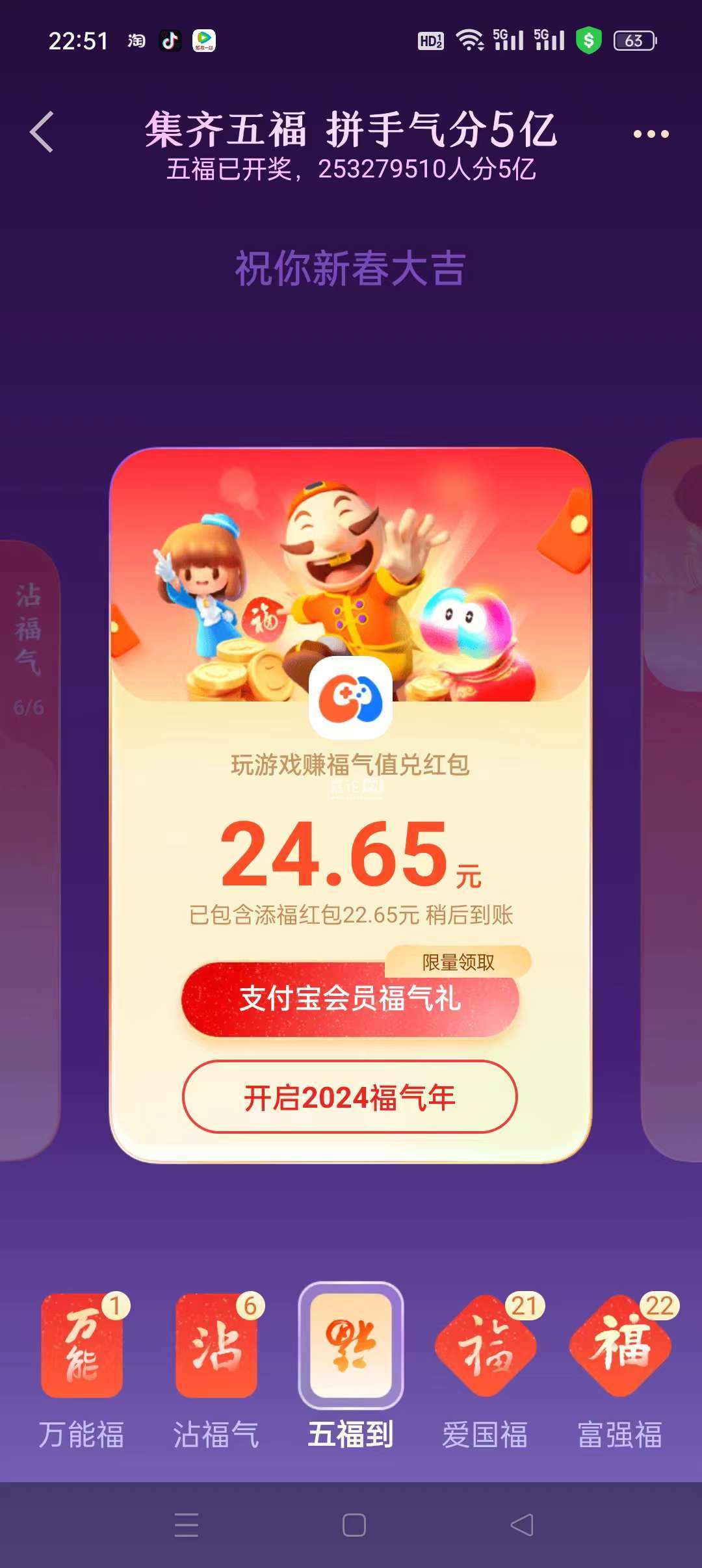Switch to the 富强福 card
The image size is (702, 1568).
click(620, 1346)
